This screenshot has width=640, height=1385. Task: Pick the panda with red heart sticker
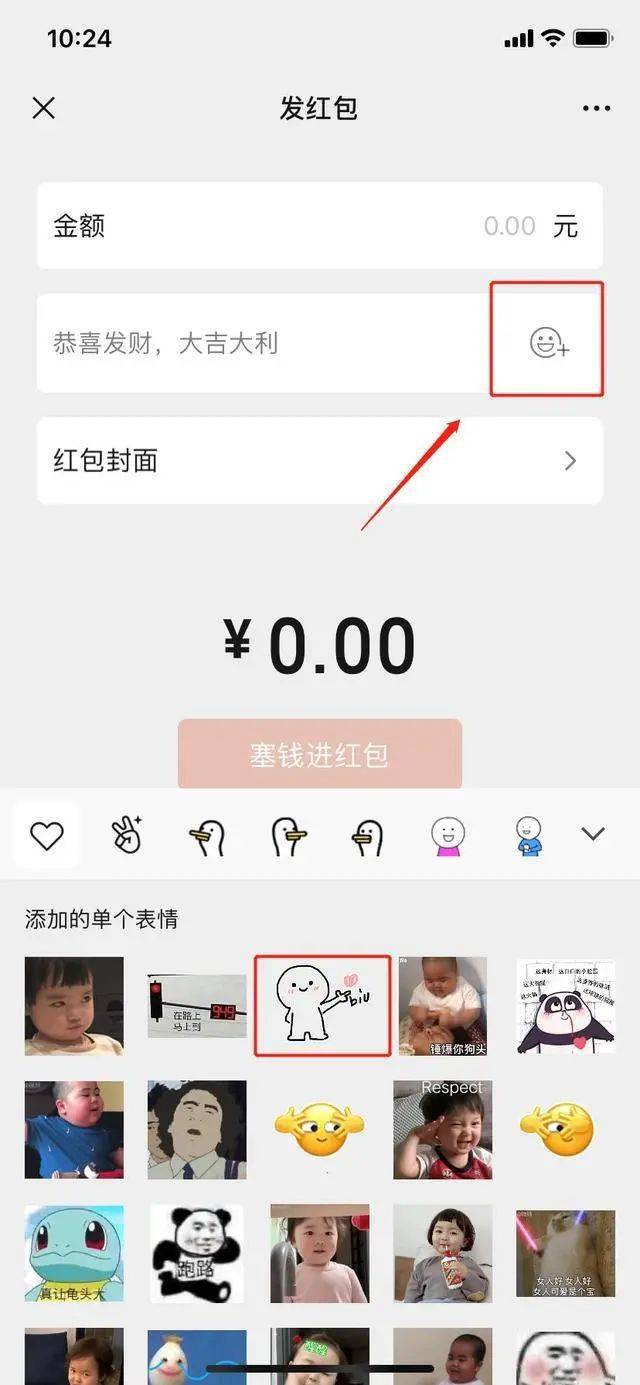[x=566, y=1005]
